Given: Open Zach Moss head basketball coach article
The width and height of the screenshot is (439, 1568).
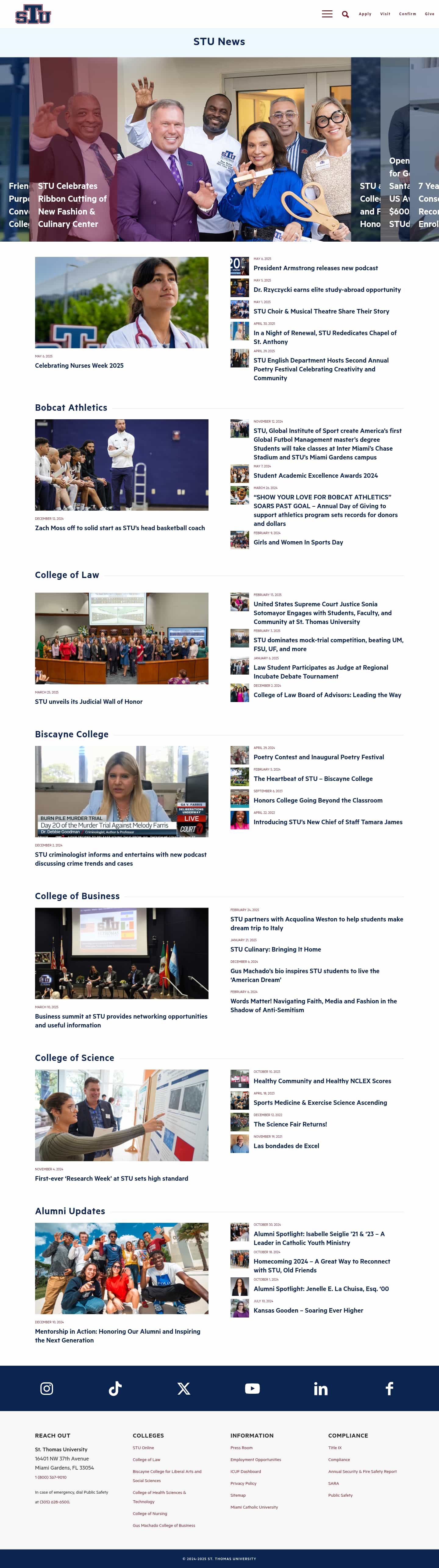Looking at the screenshot, I should tap(119, 528).
